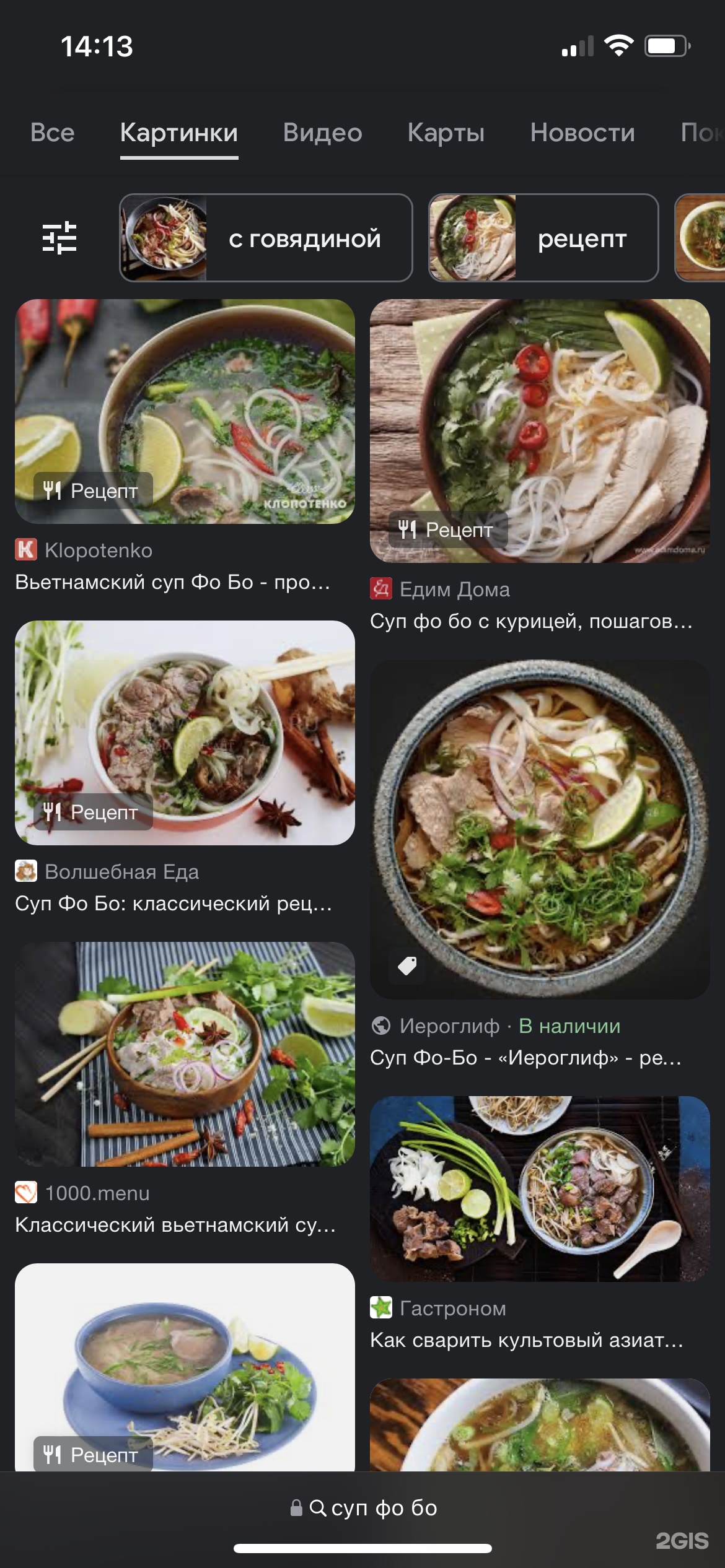The height and width of the screenshot is (1568, 725).
Task: Switch to the Все tab
Action: coord(53,133)
